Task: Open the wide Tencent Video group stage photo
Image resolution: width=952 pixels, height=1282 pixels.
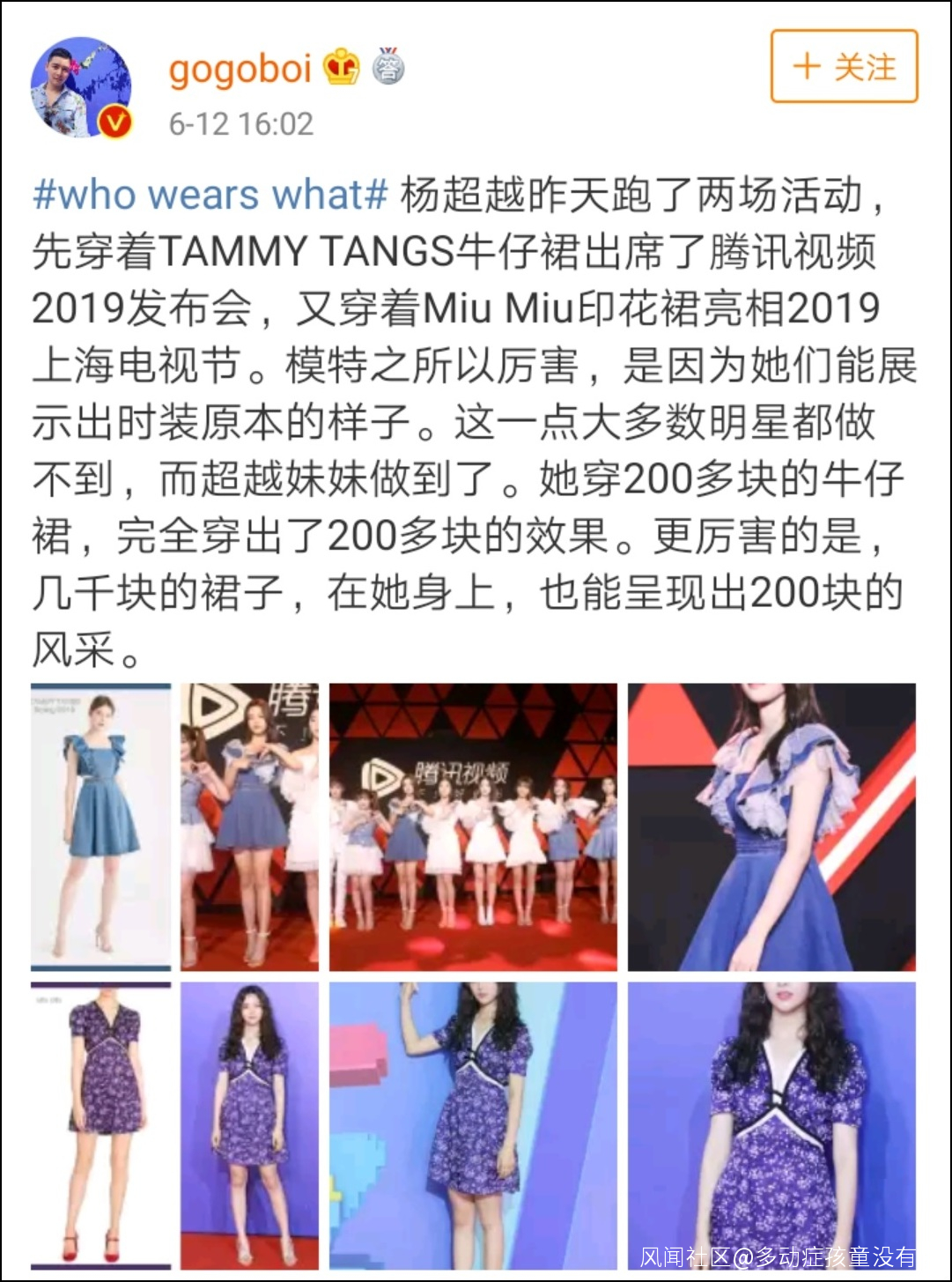Action: [473, 826]
